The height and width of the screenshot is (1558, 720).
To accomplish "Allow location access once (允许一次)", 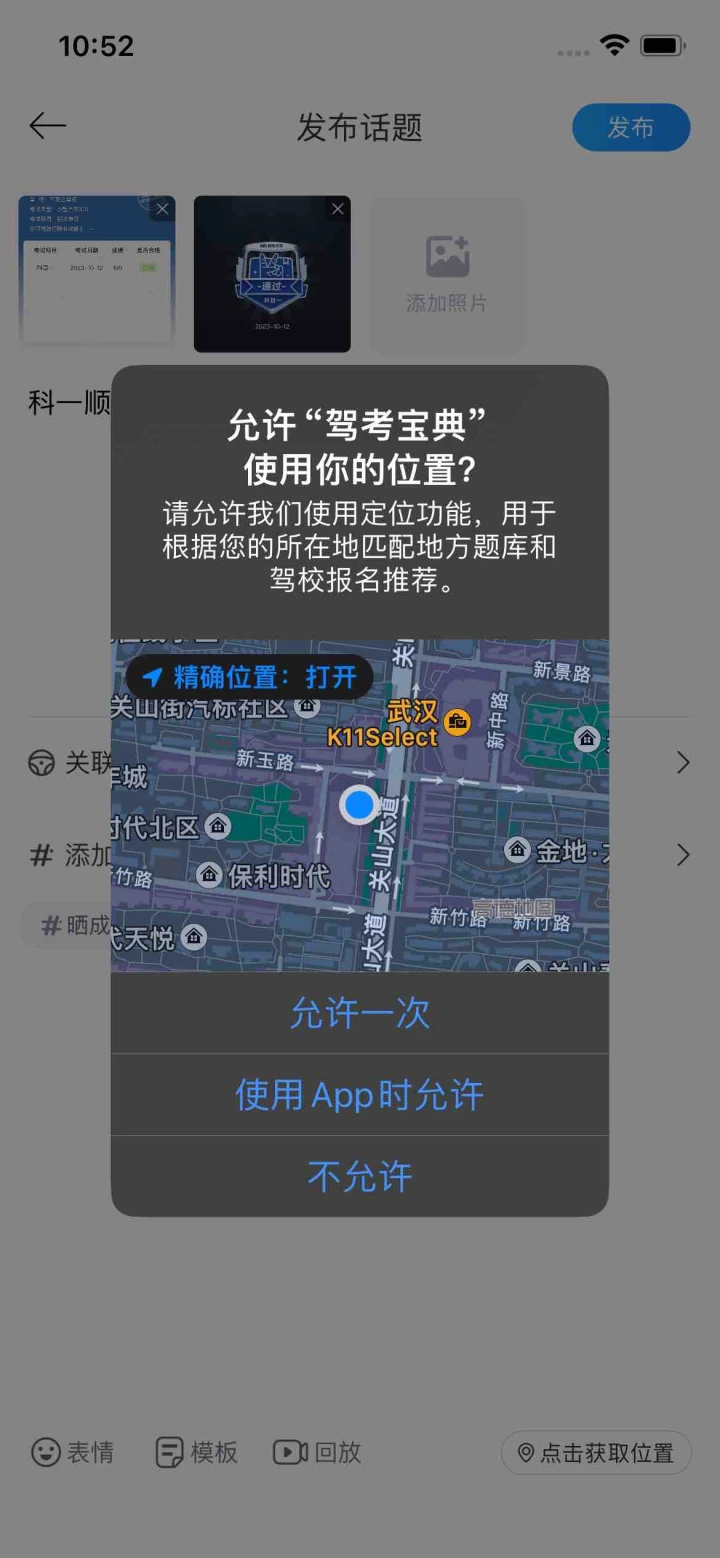I will [x=360, y=1013].
